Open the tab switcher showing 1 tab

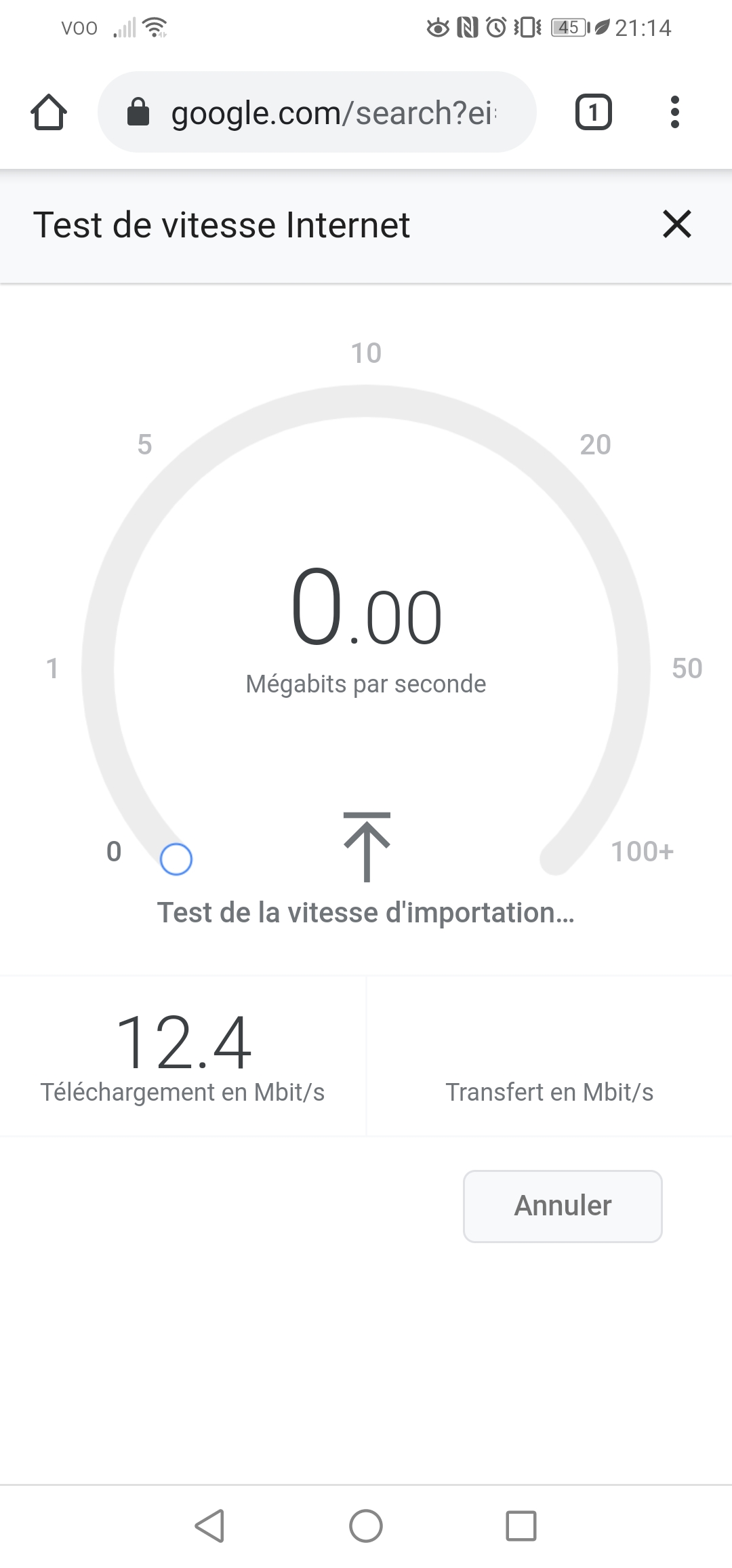pos(593,112)
